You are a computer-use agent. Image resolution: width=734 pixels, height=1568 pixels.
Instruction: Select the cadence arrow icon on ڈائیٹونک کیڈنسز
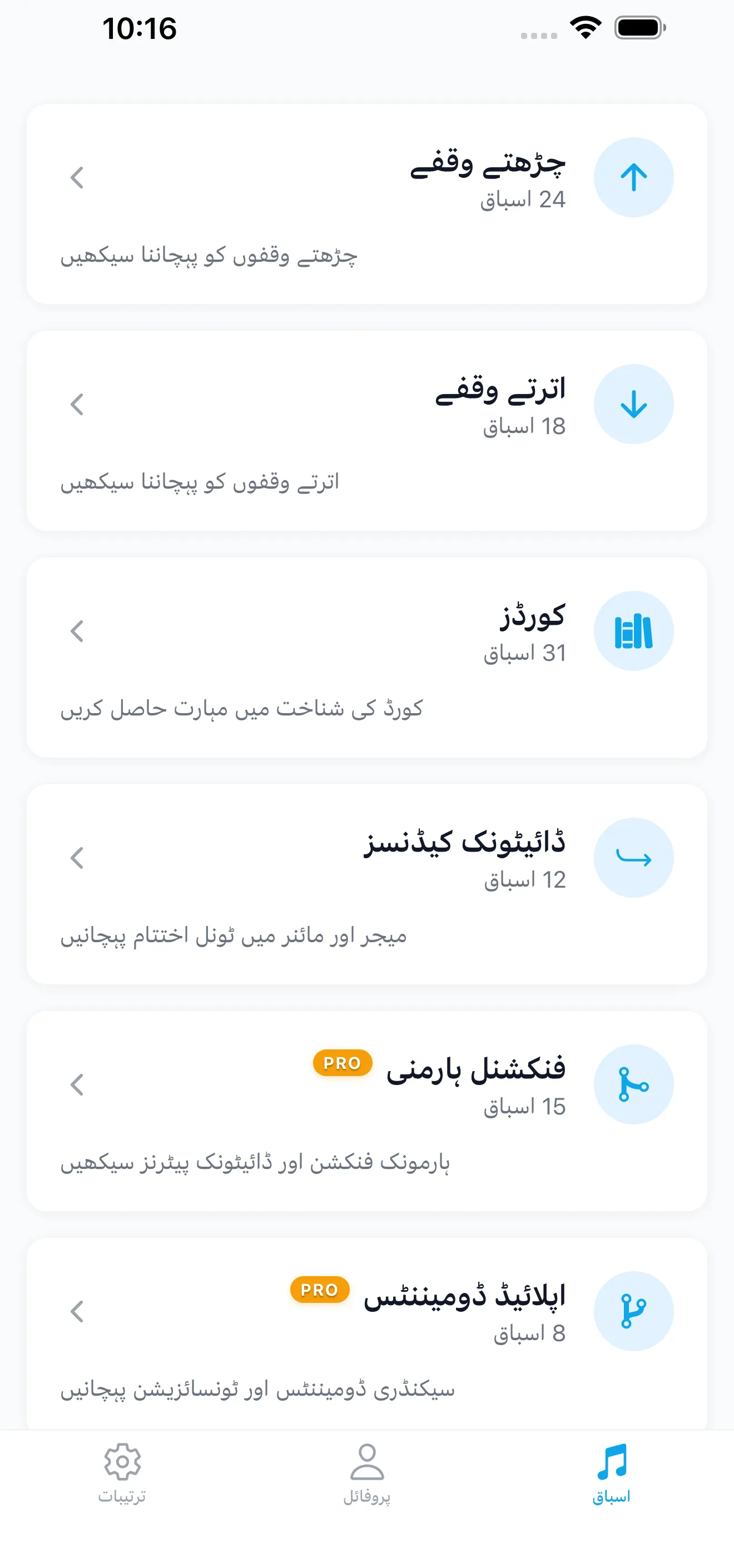pos(633,857)
